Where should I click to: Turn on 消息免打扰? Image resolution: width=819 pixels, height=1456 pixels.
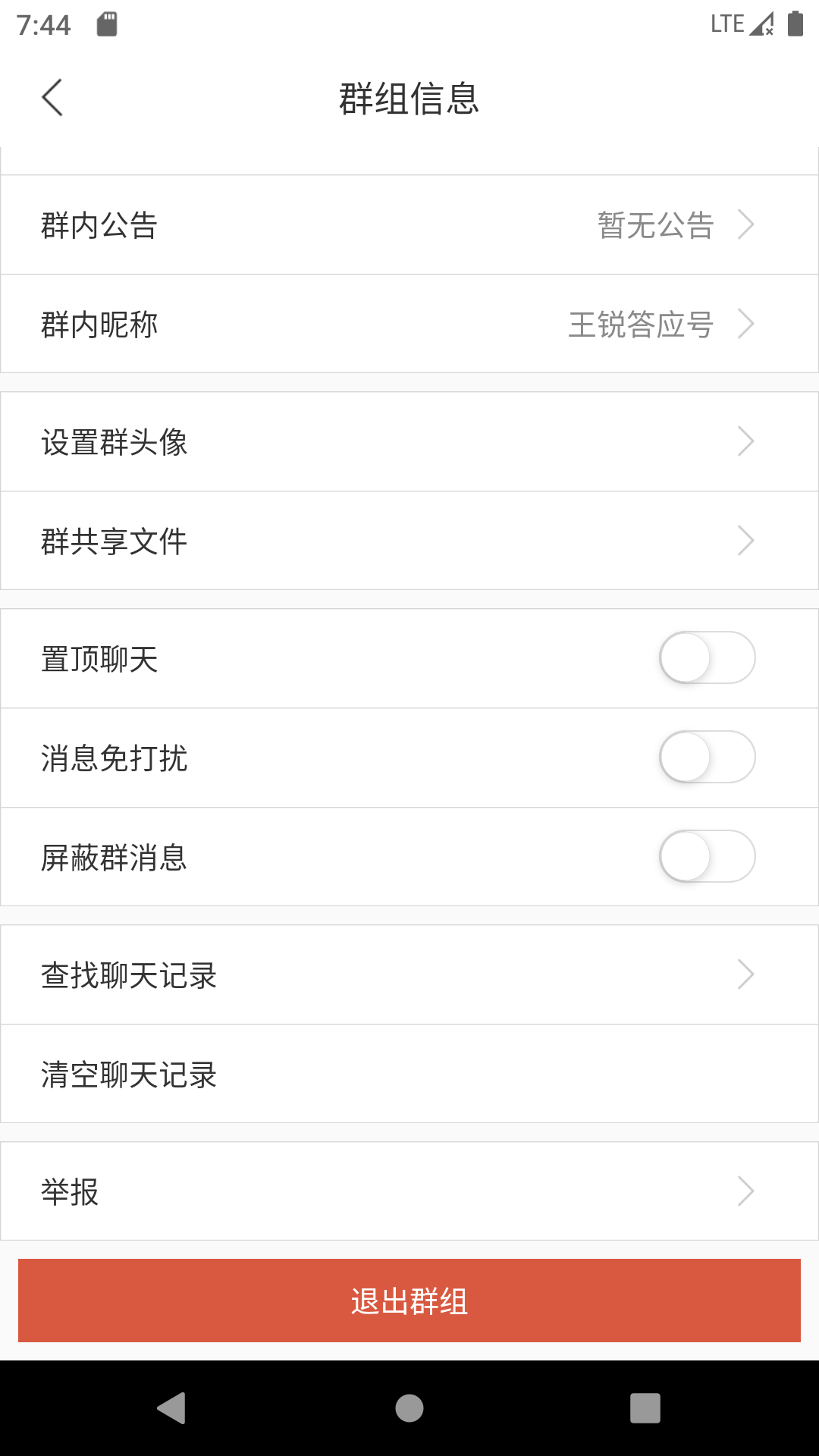tap(707, 758)
